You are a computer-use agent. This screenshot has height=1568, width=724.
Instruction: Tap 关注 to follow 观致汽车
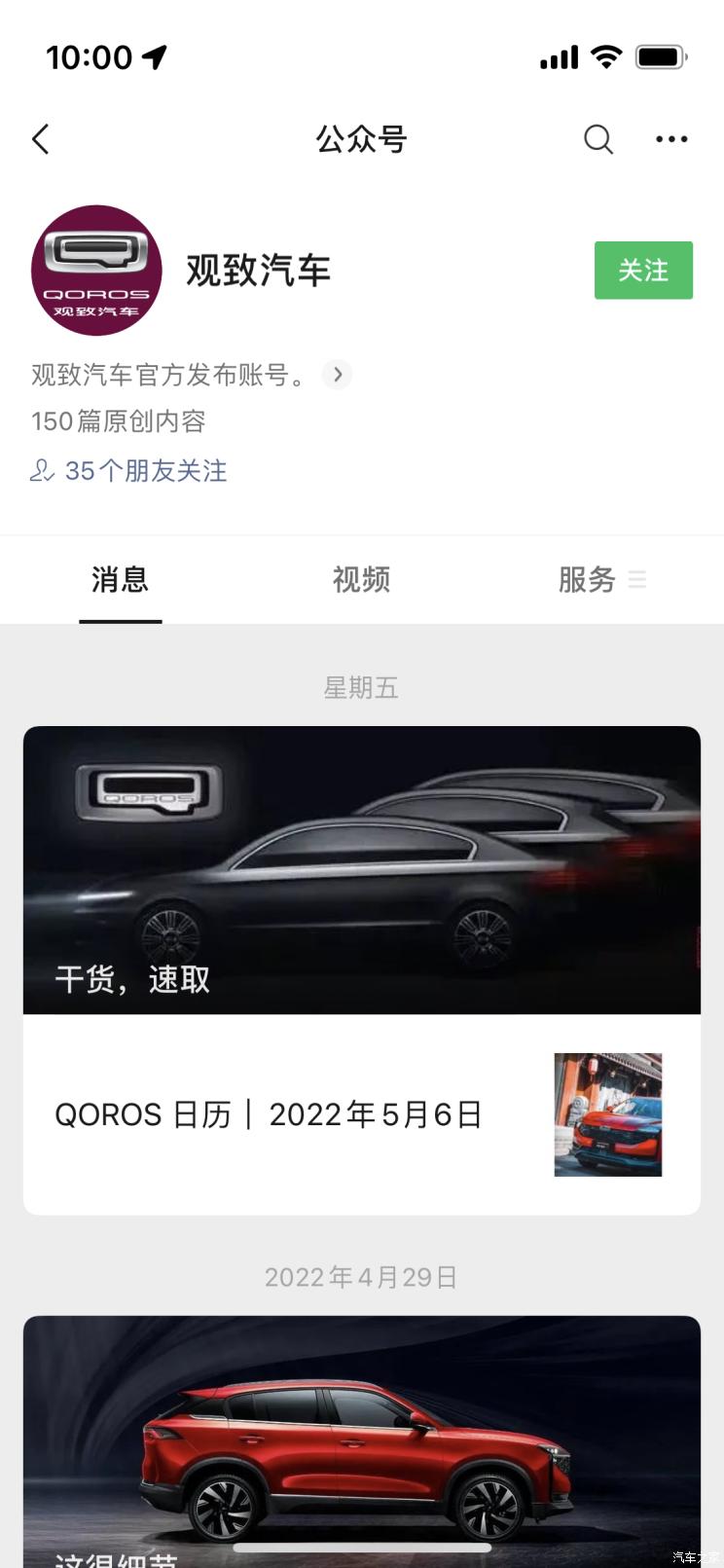(x=643, y=271)
